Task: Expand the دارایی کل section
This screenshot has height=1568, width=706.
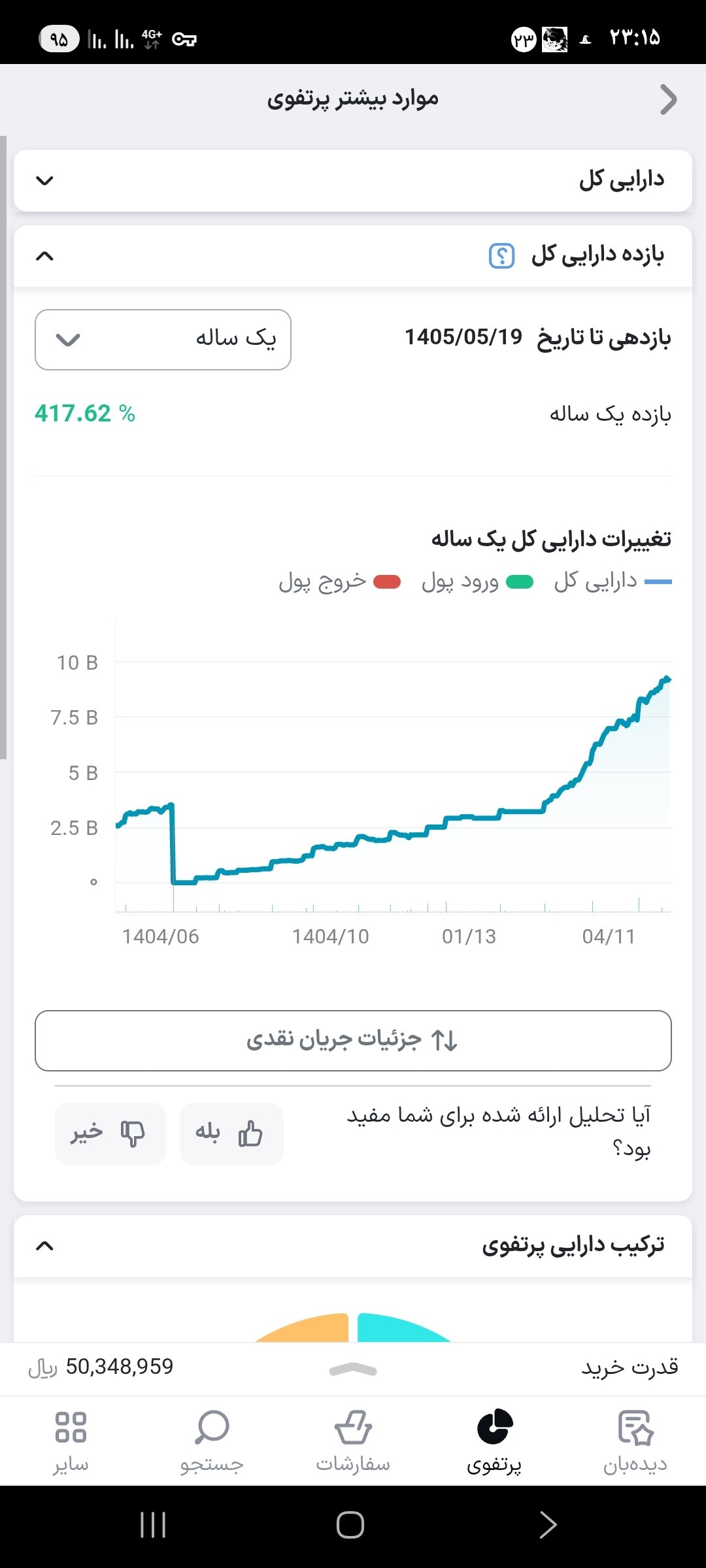Action: (x=353, y=180)
